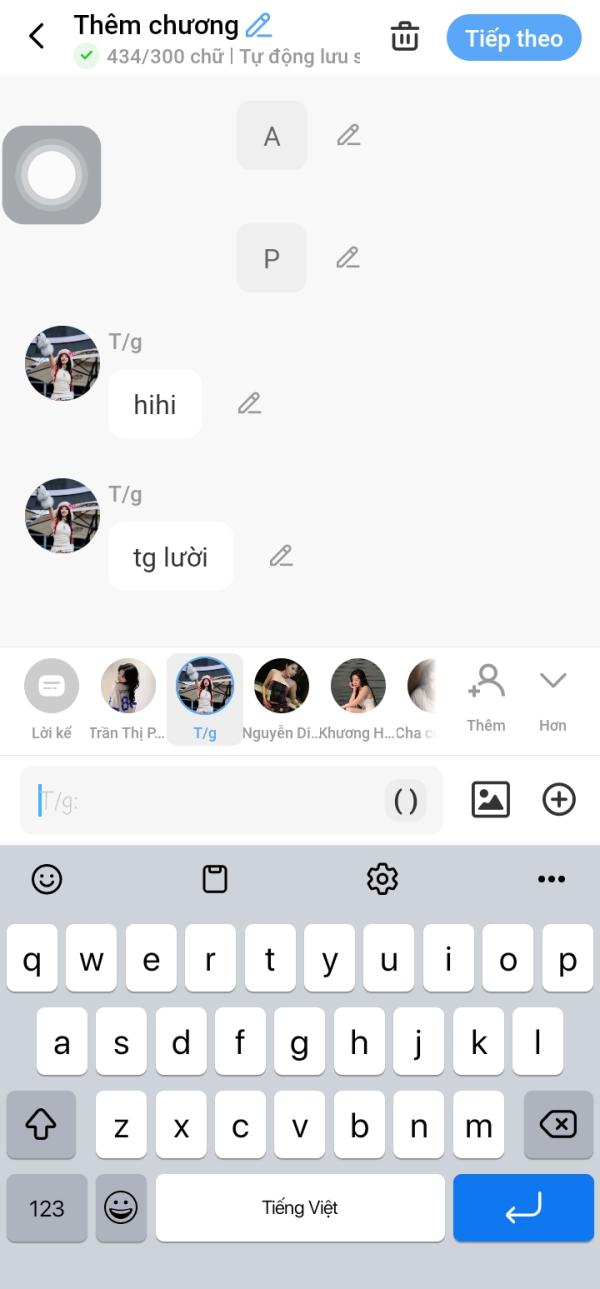Choose character Nguyễn Di...
The image size is (600, 1289).
click(x=281, y=700)
